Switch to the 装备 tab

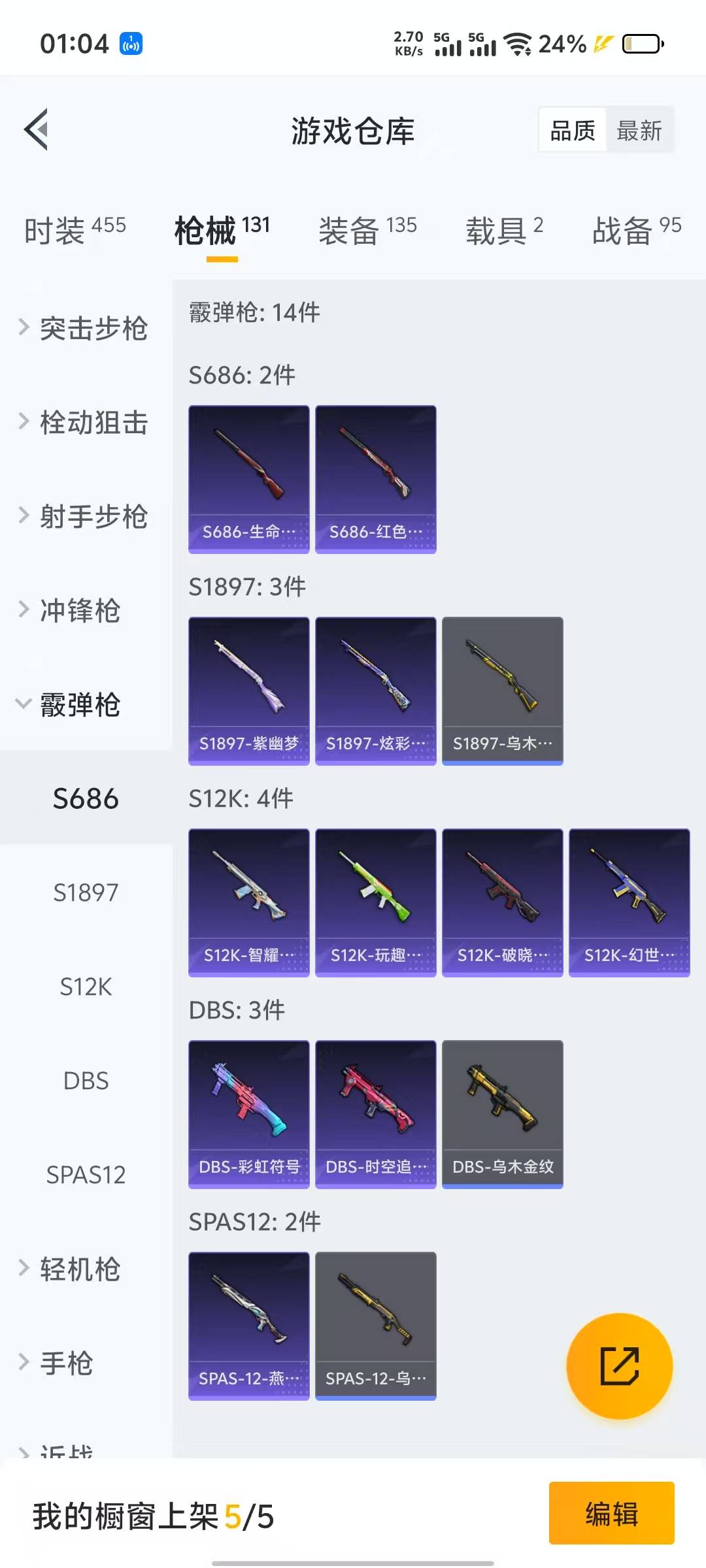(367, 230)
